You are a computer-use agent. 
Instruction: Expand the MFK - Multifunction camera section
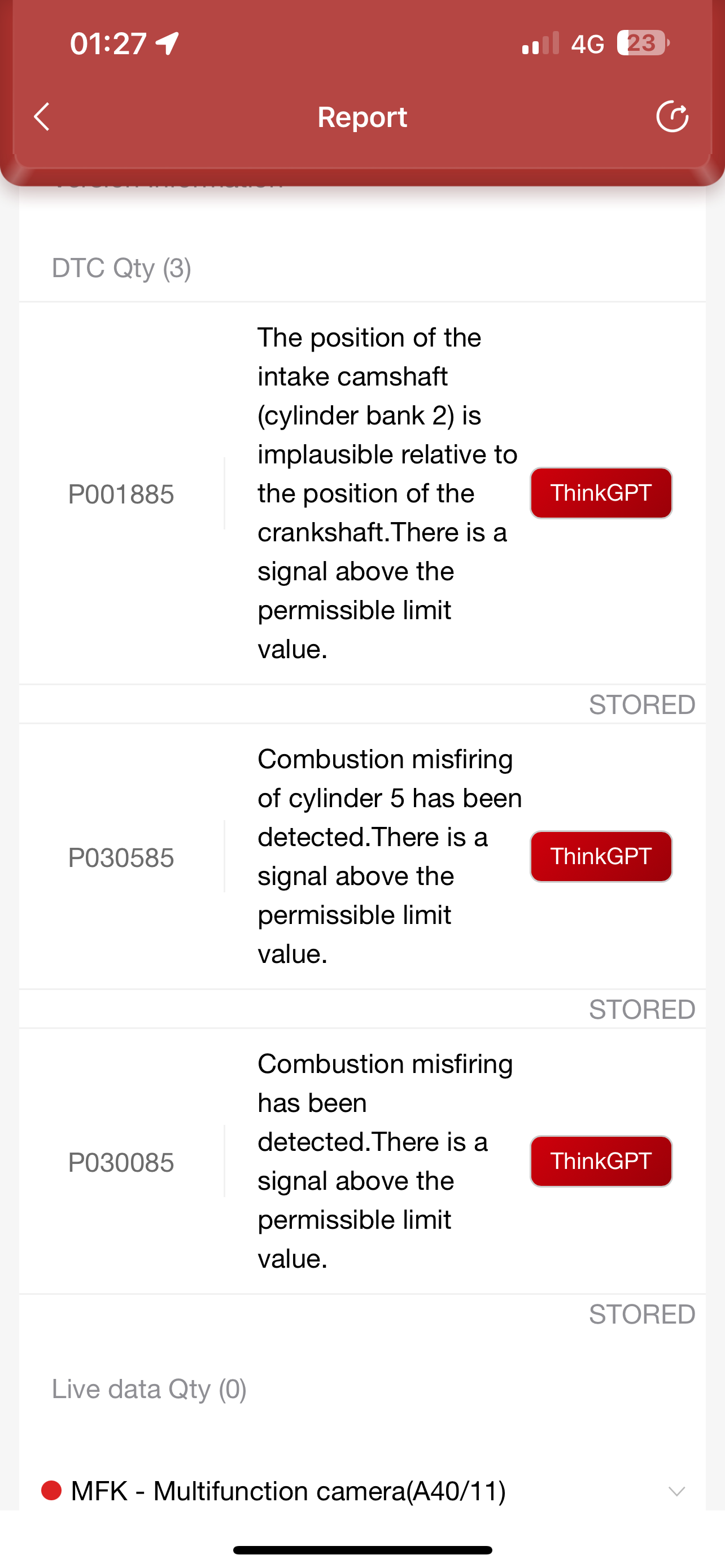pos(362,1491)
